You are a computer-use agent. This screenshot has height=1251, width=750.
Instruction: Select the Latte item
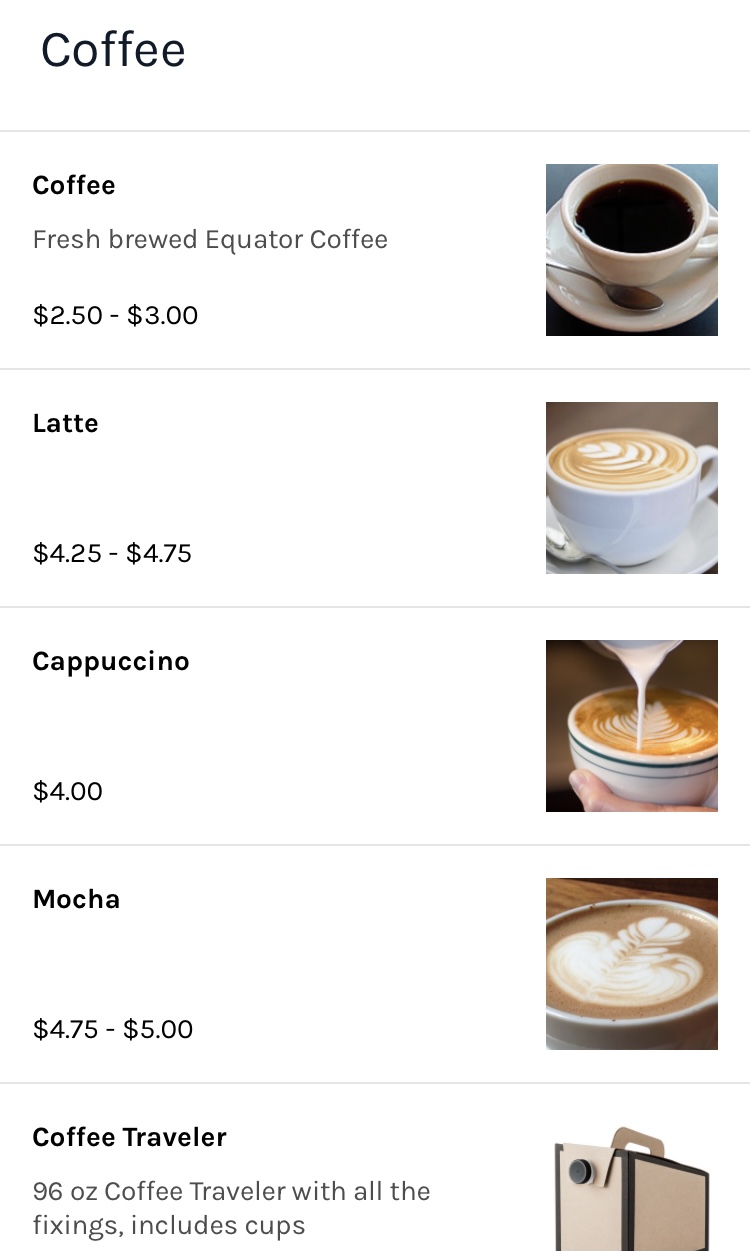[x=66, y=424]
